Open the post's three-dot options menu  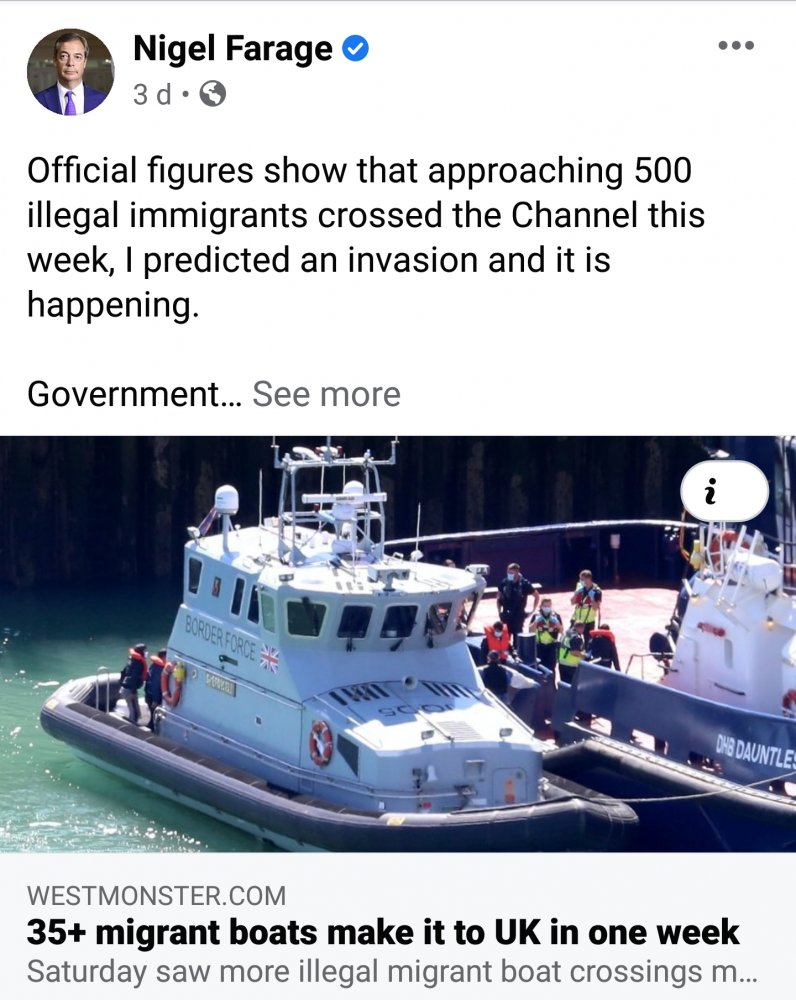pos(736,47)
